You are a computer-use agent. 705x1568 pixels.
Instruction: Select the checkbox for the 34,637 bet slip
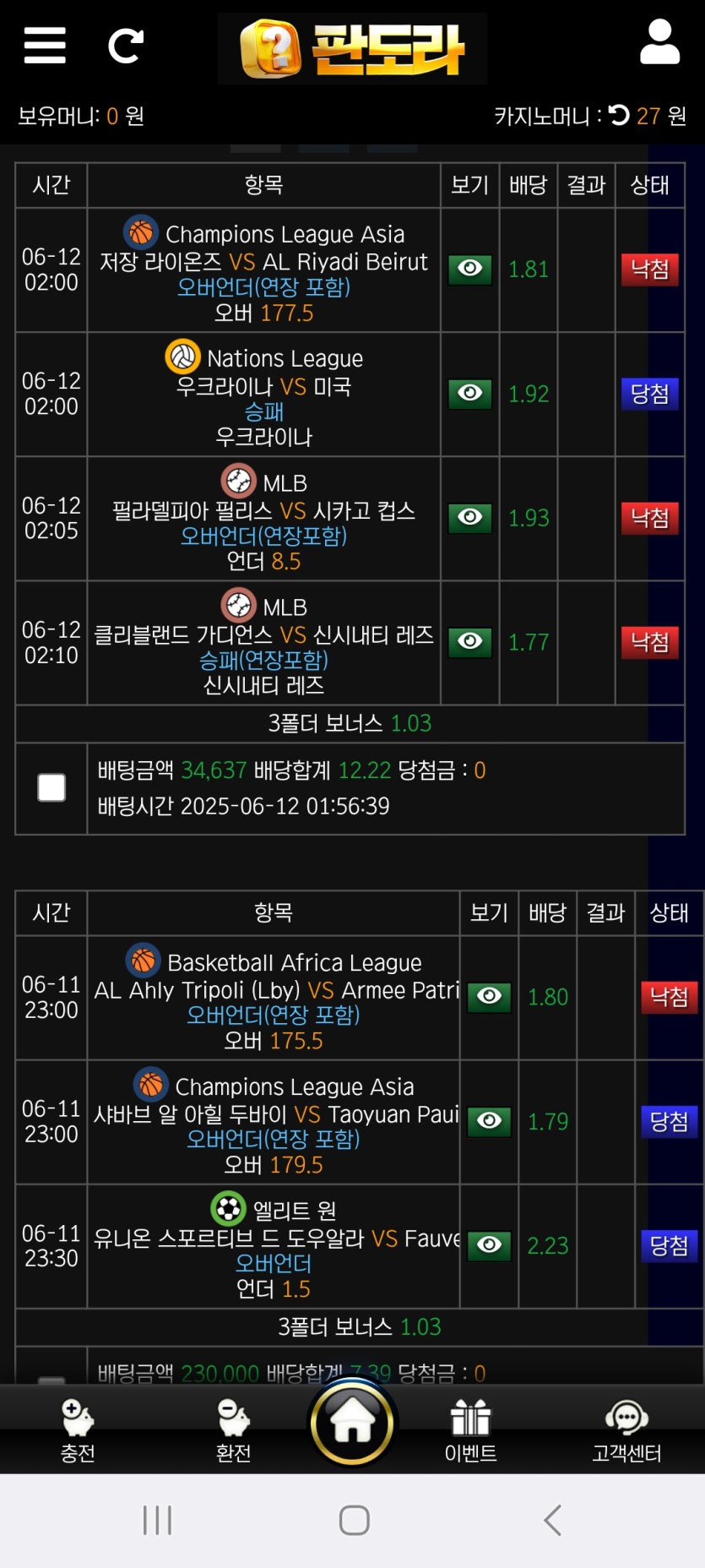[52, 787]
